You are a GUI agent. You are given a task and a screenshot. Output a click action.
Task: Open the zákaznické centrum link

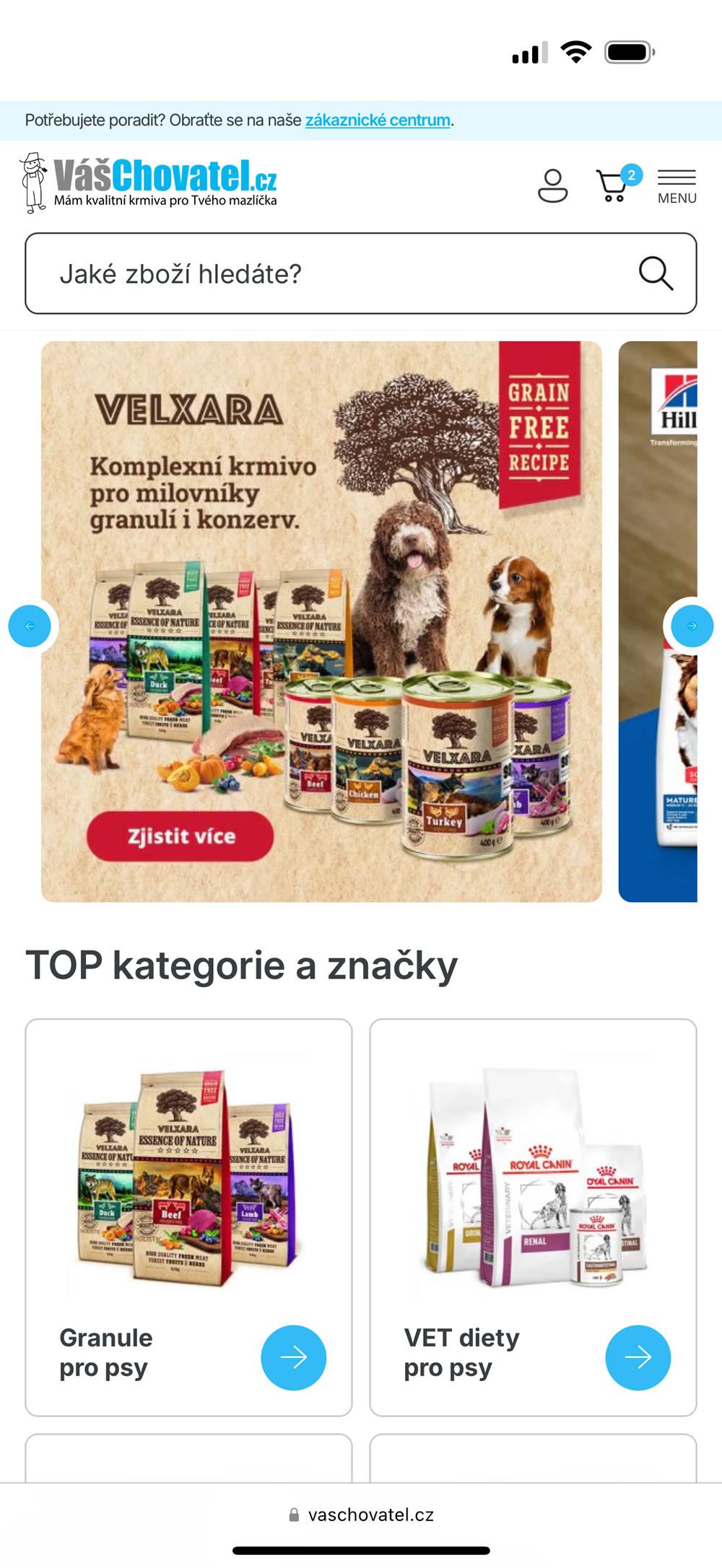coord(378,121)
